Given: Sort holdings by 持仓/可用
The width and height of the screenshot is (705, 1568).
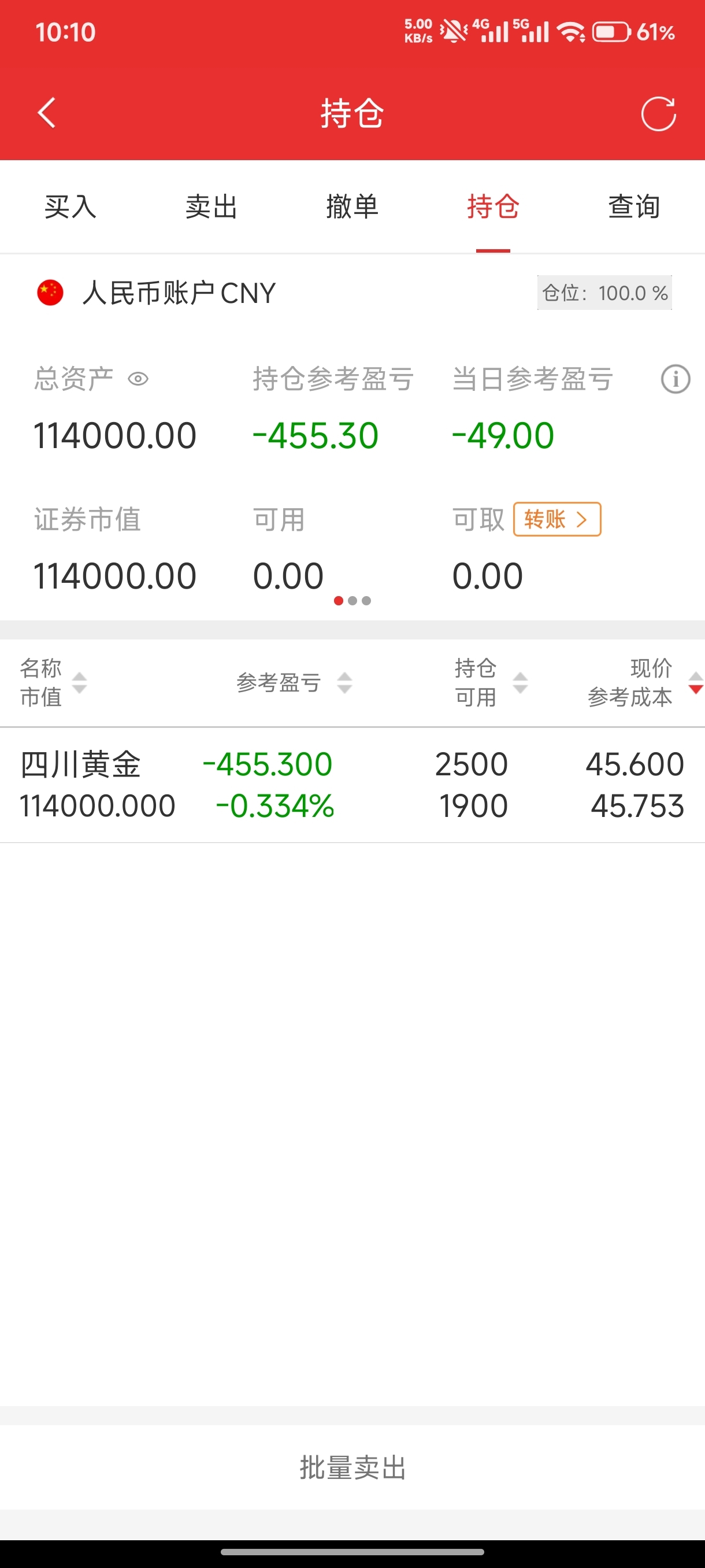Looking at the screenshot, I should (x=490, y=682).
